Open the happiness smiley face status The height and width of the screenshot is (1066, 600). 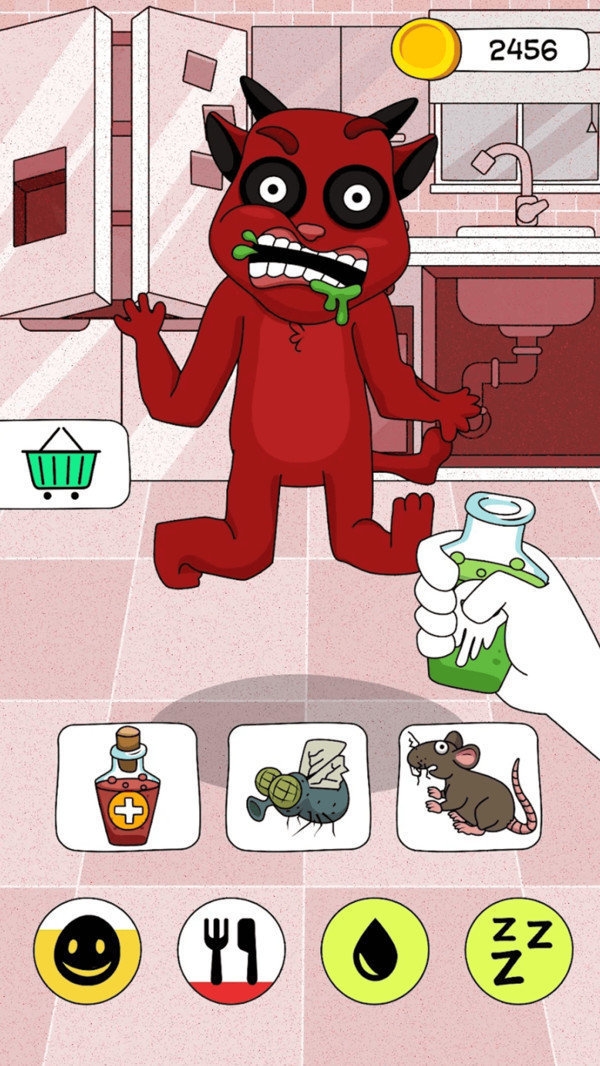(x=87, y=951)
